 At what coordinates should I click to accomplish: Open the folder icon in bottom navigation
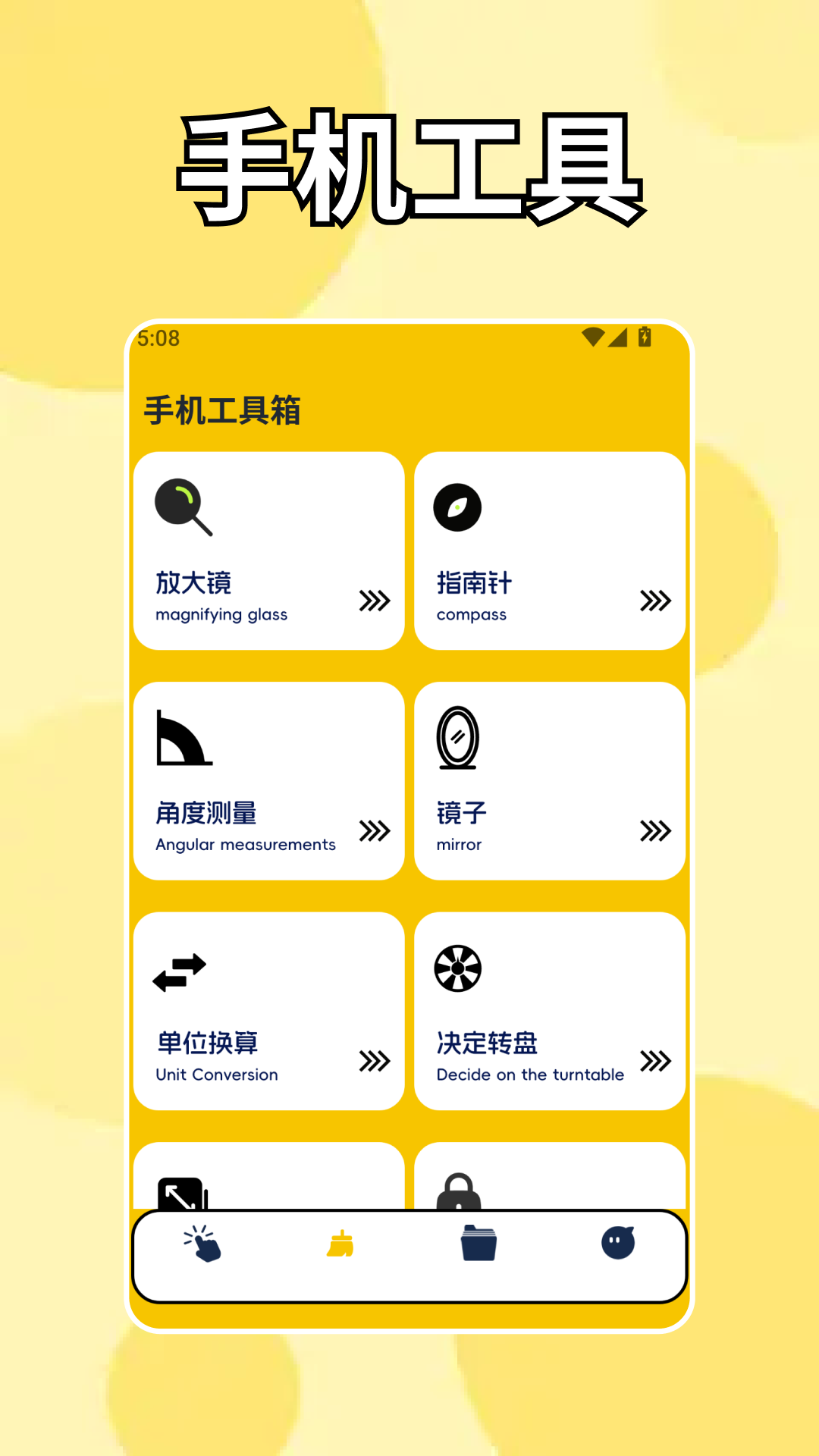coord(481,1244)
